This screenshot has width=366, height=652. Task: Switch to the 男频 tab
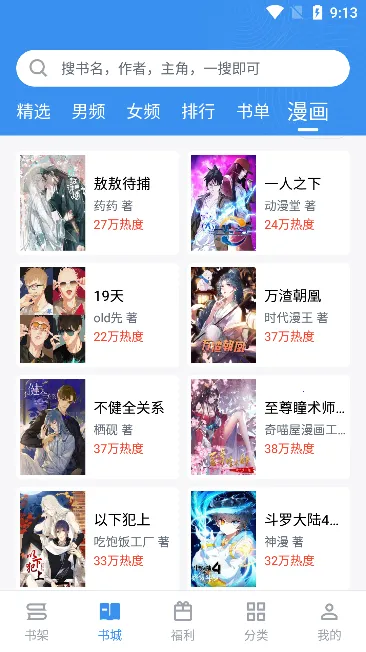[x=89, y=111]
